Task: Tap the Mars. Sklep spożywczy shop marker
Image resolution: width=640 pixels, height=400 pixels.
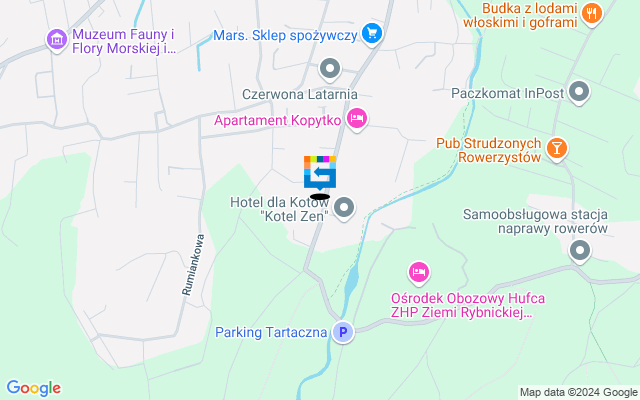Action: pyautogui.click(x=372, y=35)
